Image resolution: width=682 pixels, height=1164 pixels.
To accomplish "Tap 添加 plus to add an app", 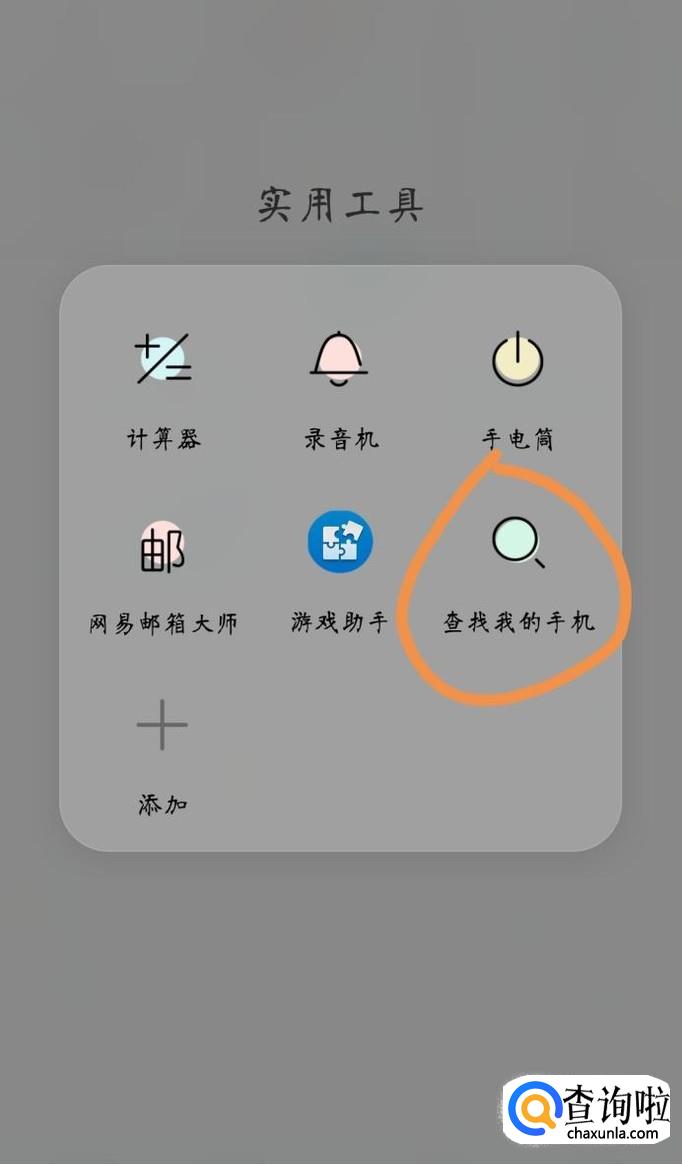I will click(162, 726).
